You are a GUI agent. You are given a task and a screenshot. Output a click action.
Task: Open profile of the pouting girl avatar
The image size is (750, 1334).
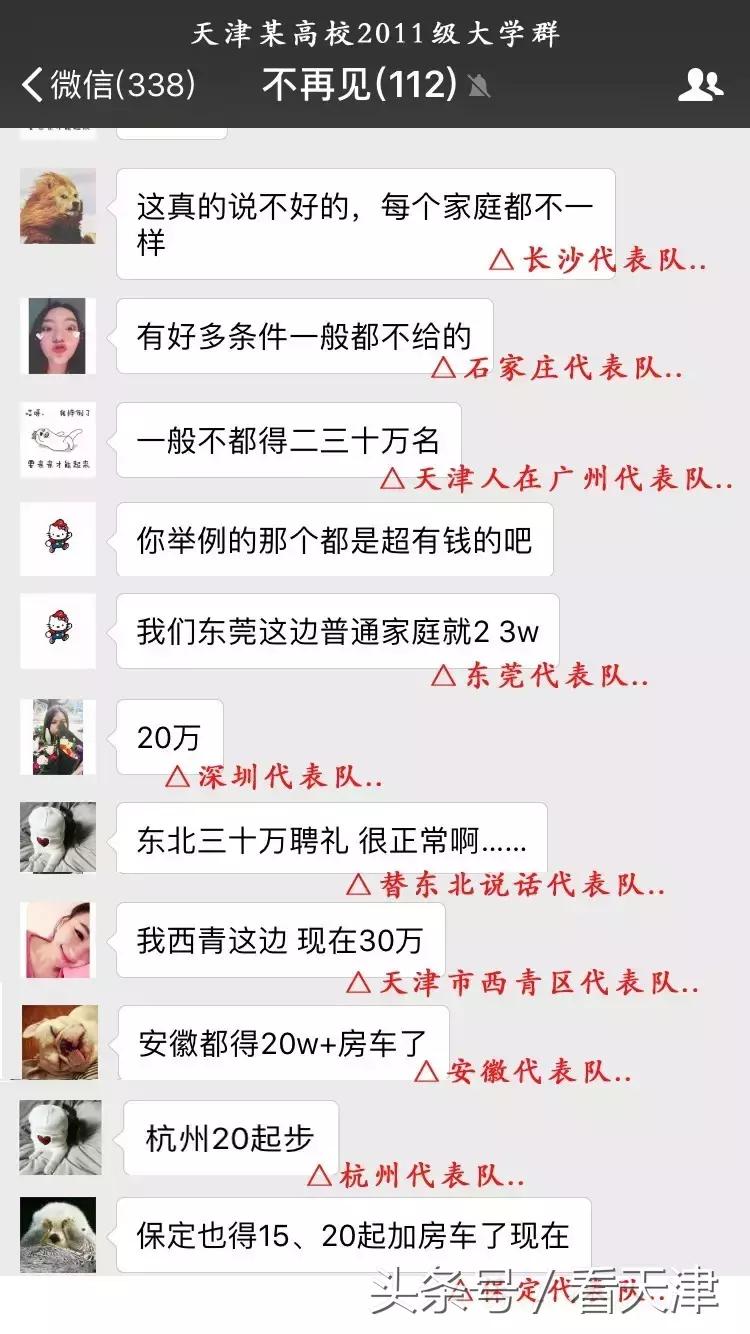(x=59, y=335)
